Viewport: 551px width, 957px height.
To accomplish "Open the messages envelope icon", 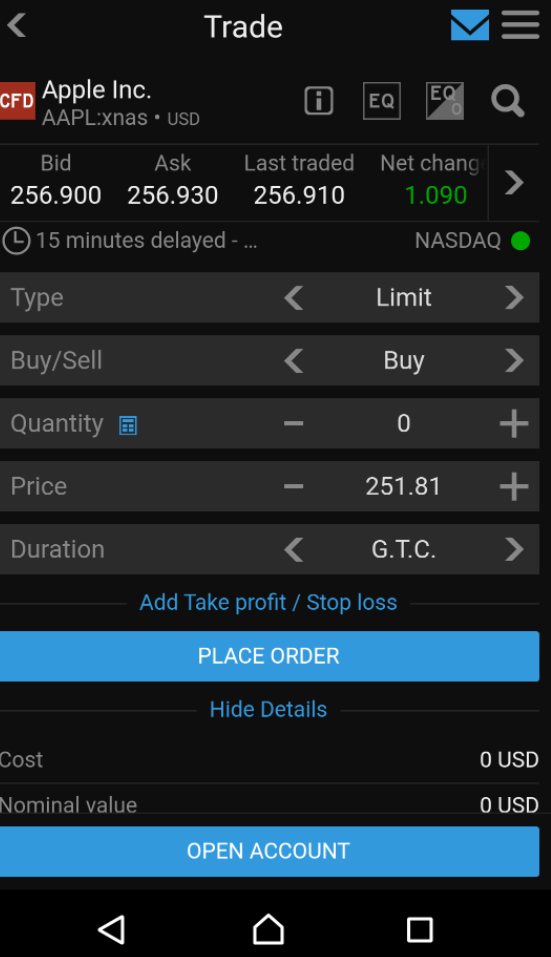I will pyautogui.click(x=469, y=26).
